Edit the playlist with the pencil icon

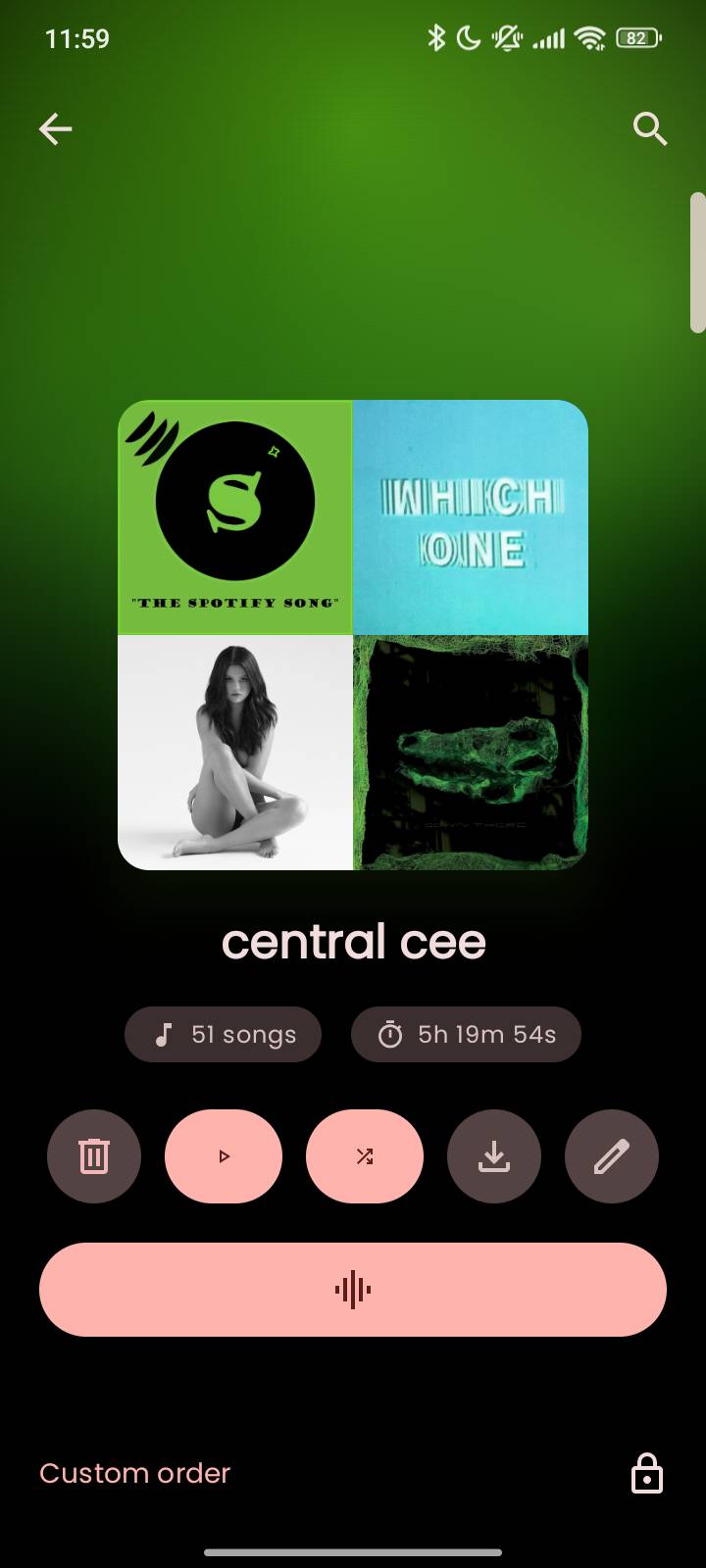(x=611, y=1156)
